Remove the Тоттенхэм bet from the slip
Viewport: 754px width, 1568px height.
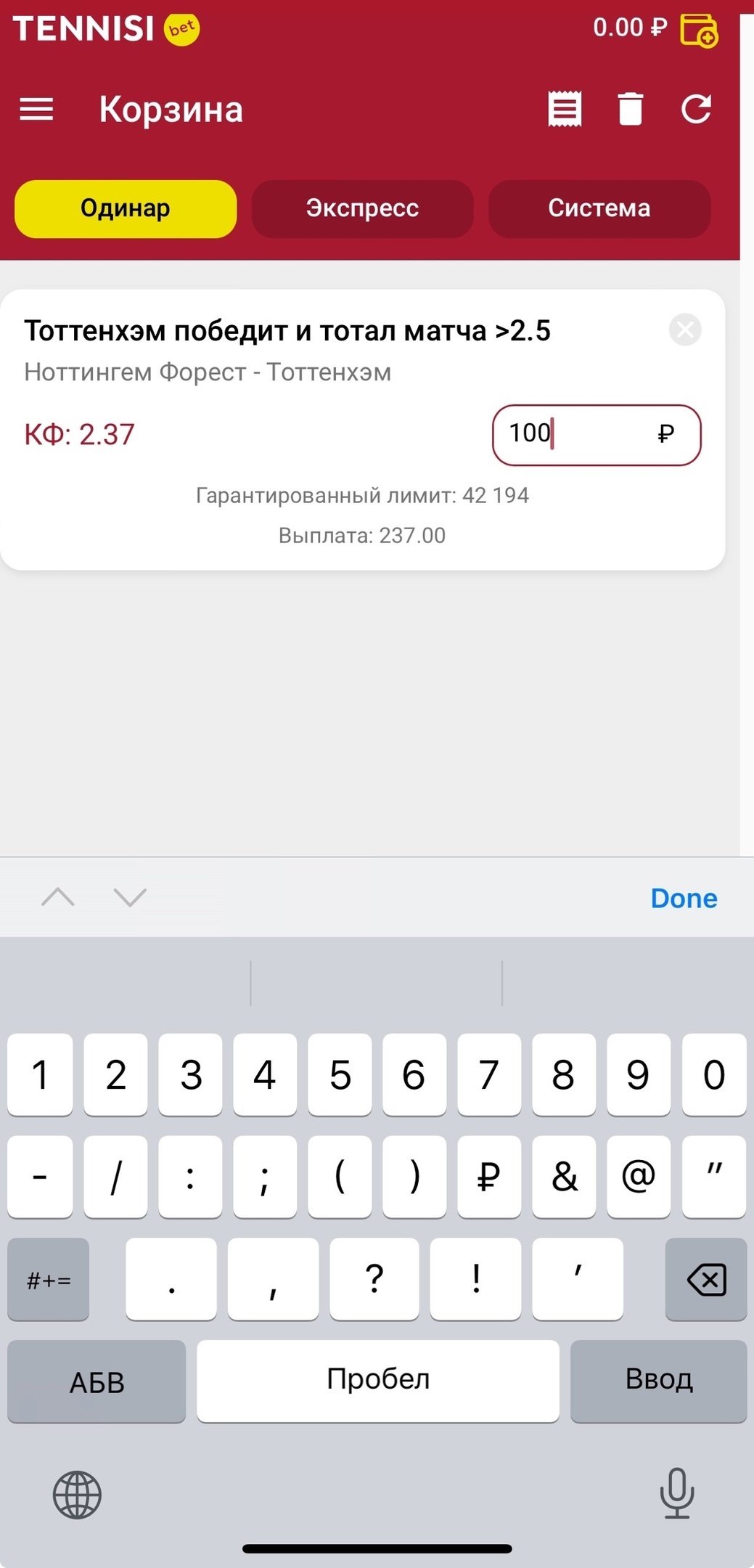[684, 330]
